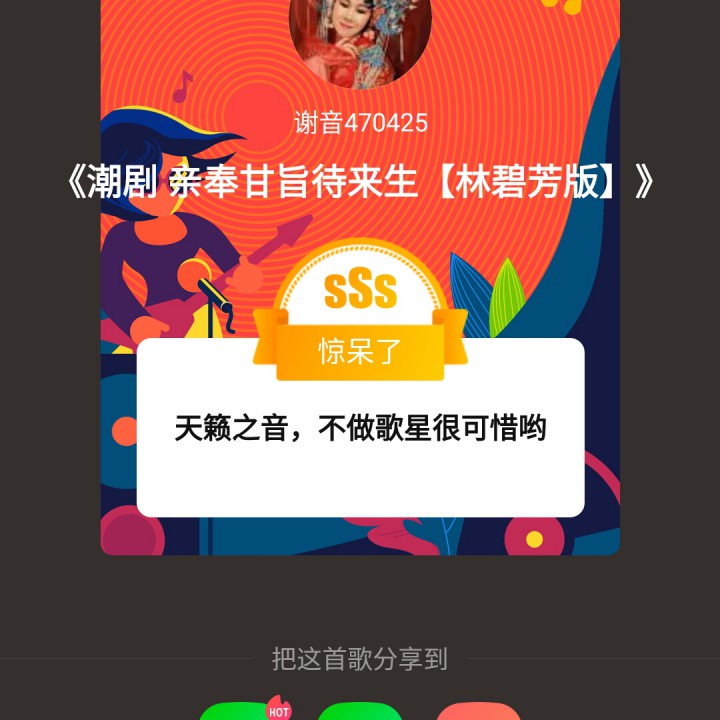Tap the coral red share button
This screenshot has width=720, height=720.
(478, 712)
